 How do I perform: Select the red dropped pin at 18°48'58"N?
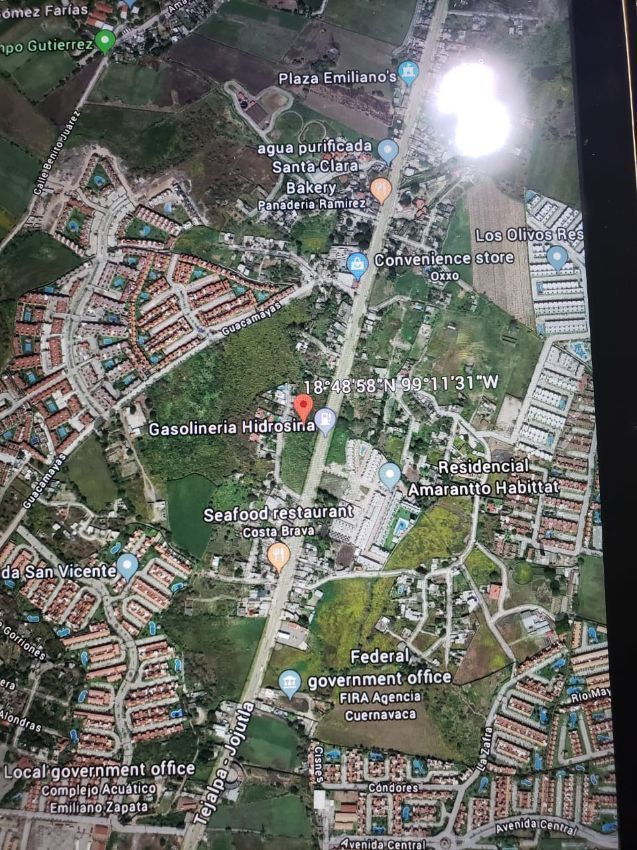[303, 408]
